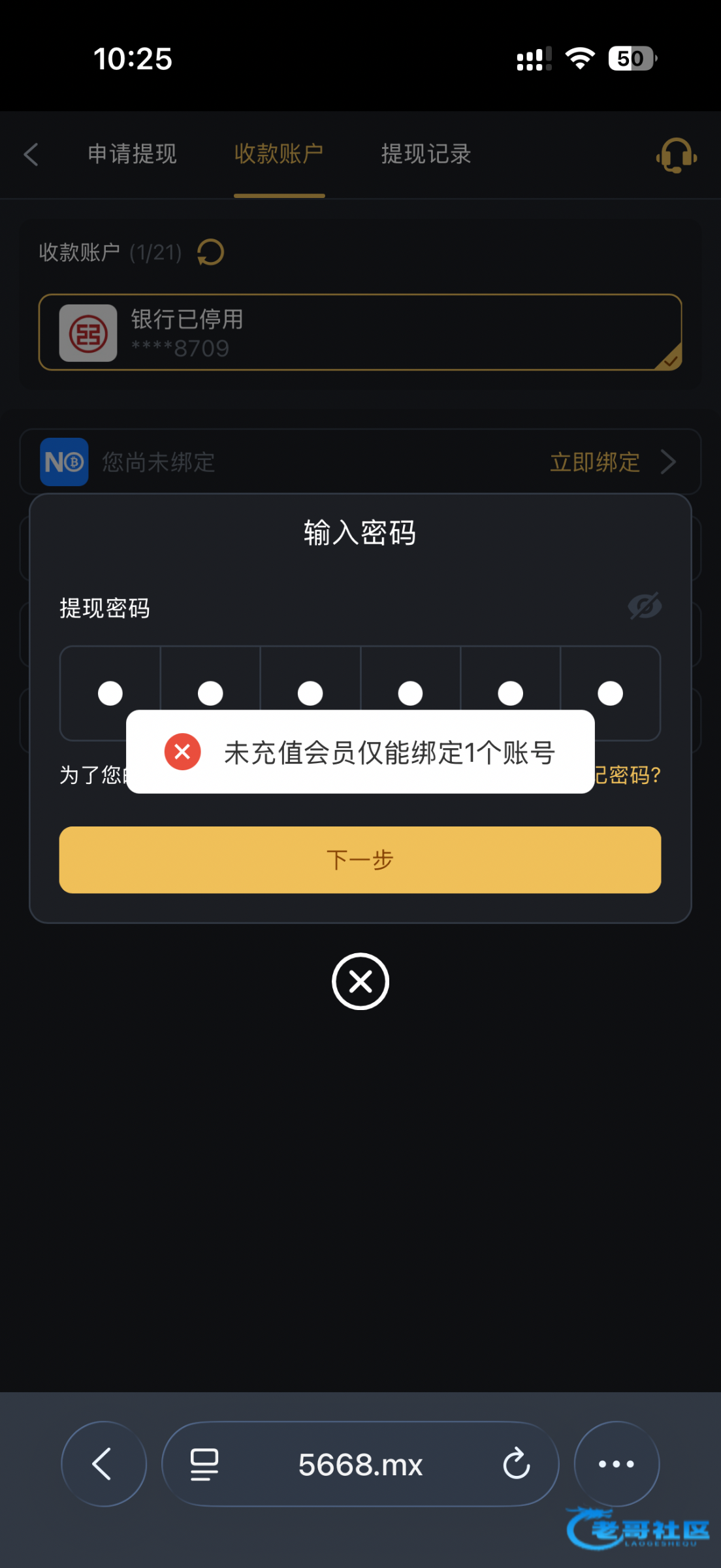Open the 5668.mx address bar

[x=360, y=1463]
